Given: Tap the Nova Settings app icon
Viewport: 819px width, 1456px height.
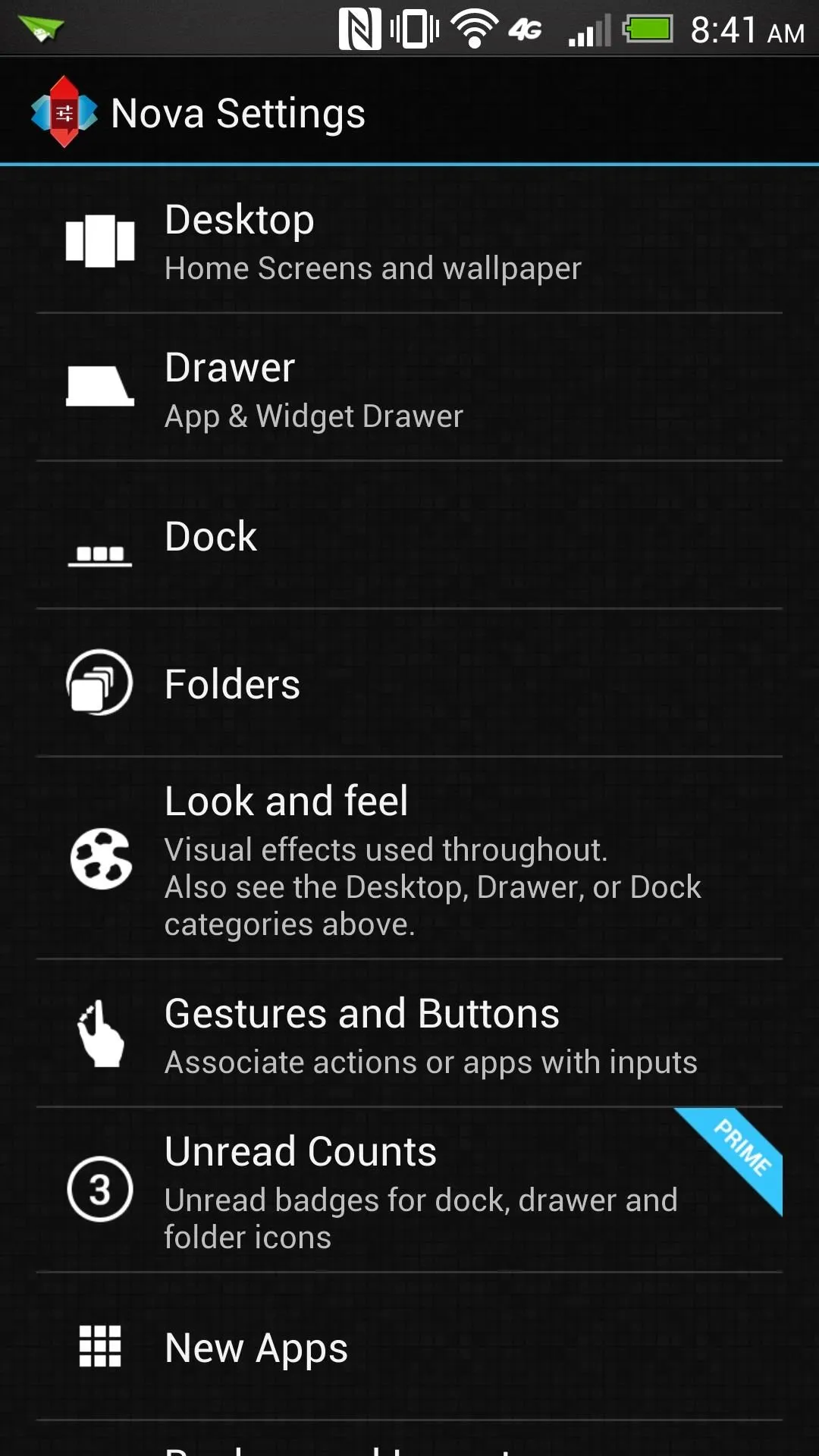Looking at the screenshot, I should tap(64, 112).
